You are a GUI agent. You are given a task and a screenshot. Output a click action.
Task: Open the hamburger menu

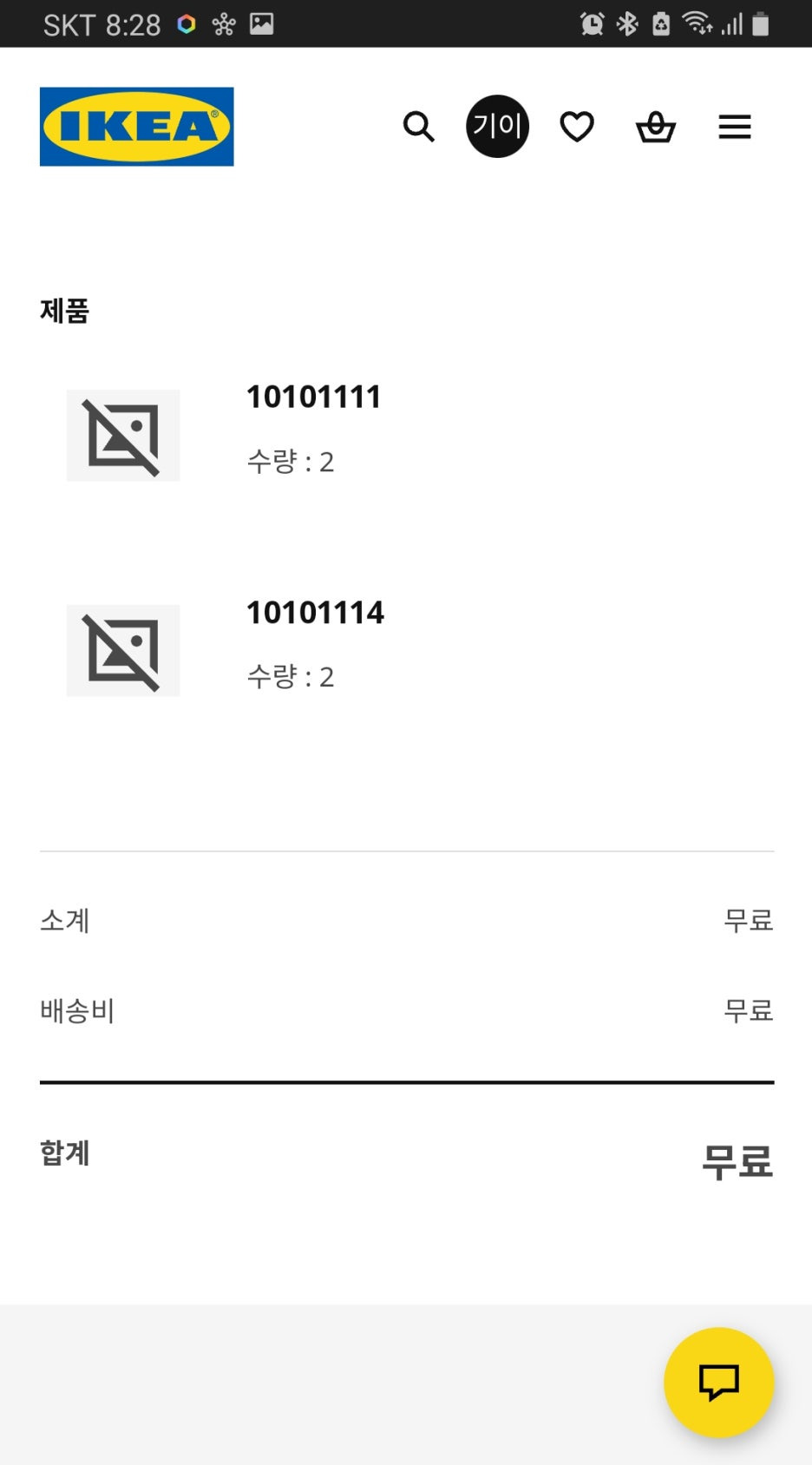click(735, 127)
